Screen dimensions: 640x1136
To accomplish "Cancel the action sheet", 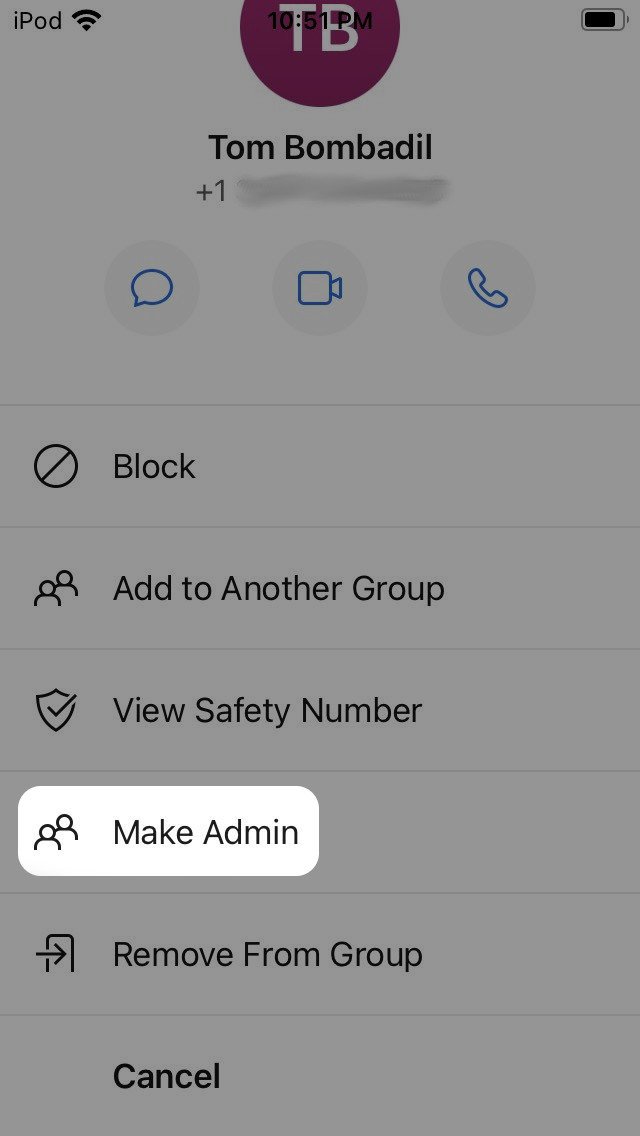I will pyautogui.click(x=320, y=1076).
